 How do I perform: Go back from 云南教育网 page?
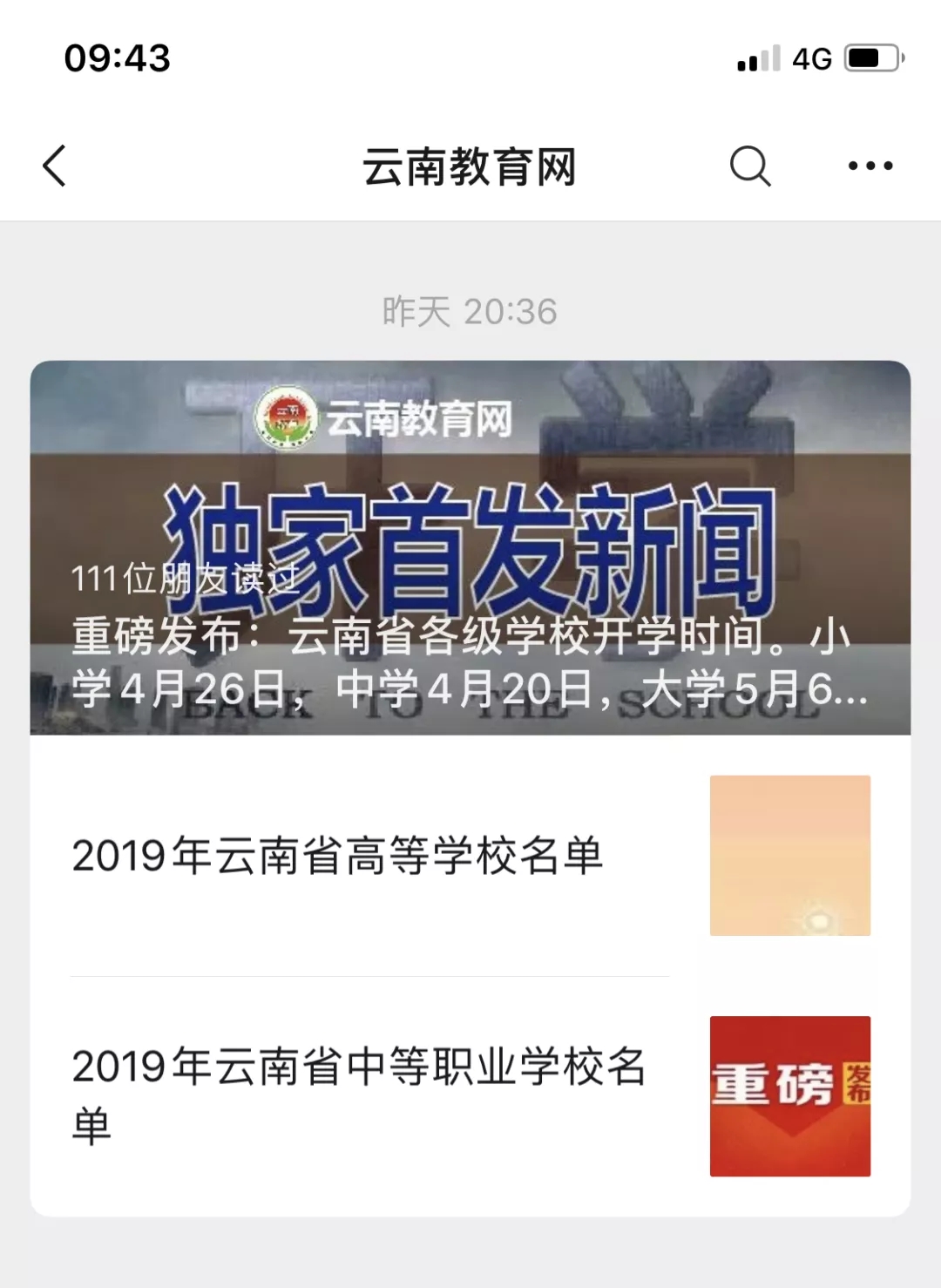click(x=55, y=166)
